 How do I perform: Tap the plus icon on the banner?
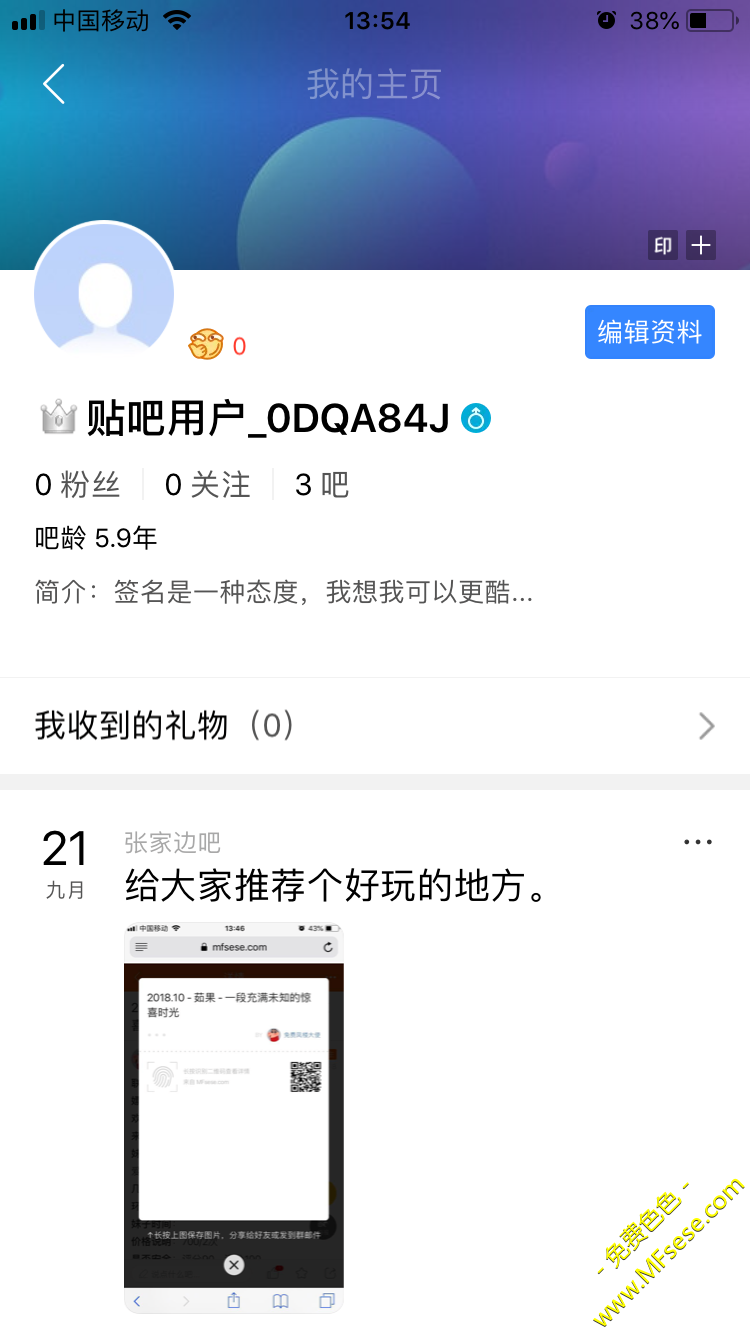tap(702, 245)
